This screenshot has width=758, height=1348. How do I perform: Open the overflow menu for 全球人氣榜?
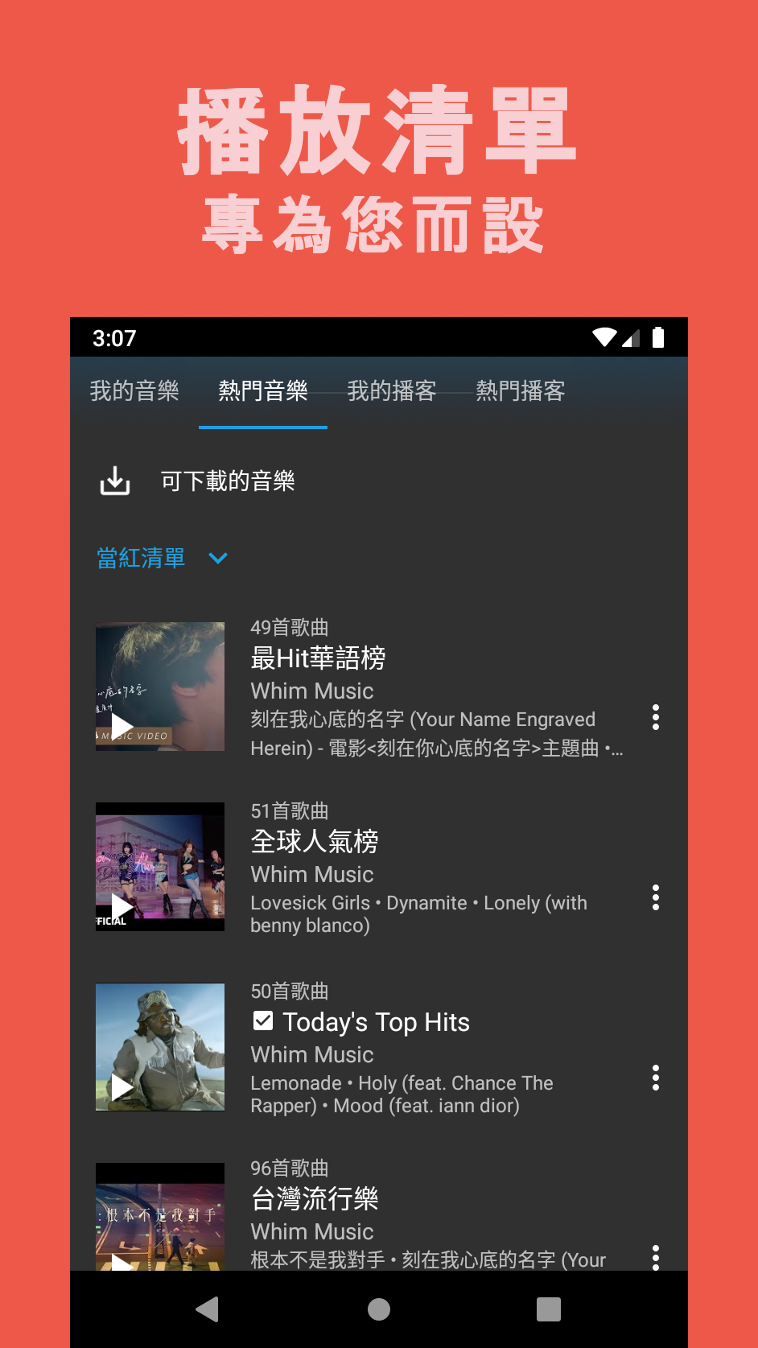[655, 898]
